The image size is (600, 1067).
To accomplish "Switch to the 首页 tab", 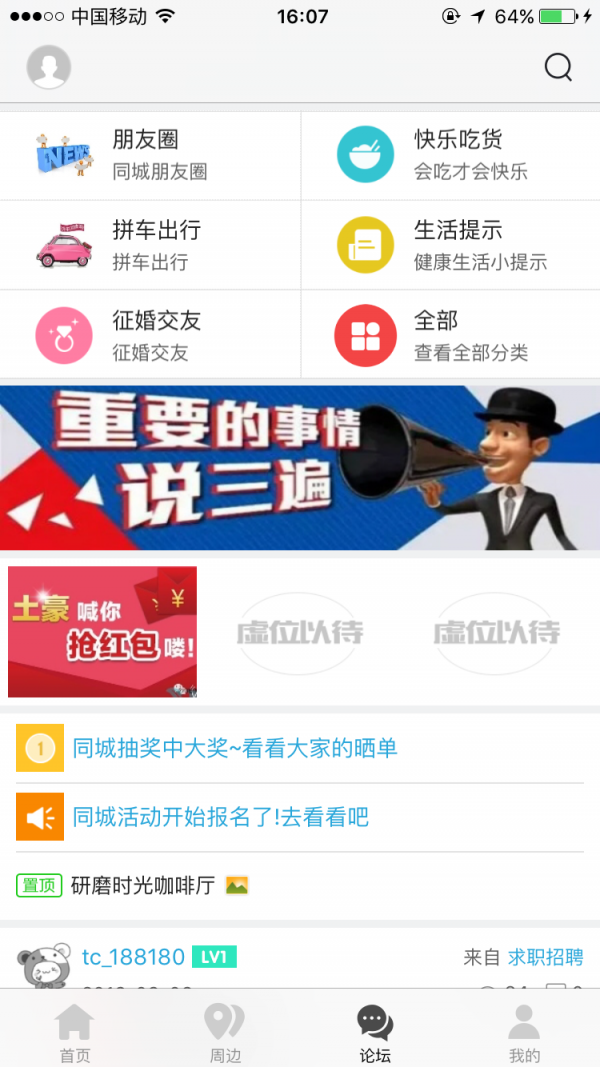I will (x=75, y=1032).
